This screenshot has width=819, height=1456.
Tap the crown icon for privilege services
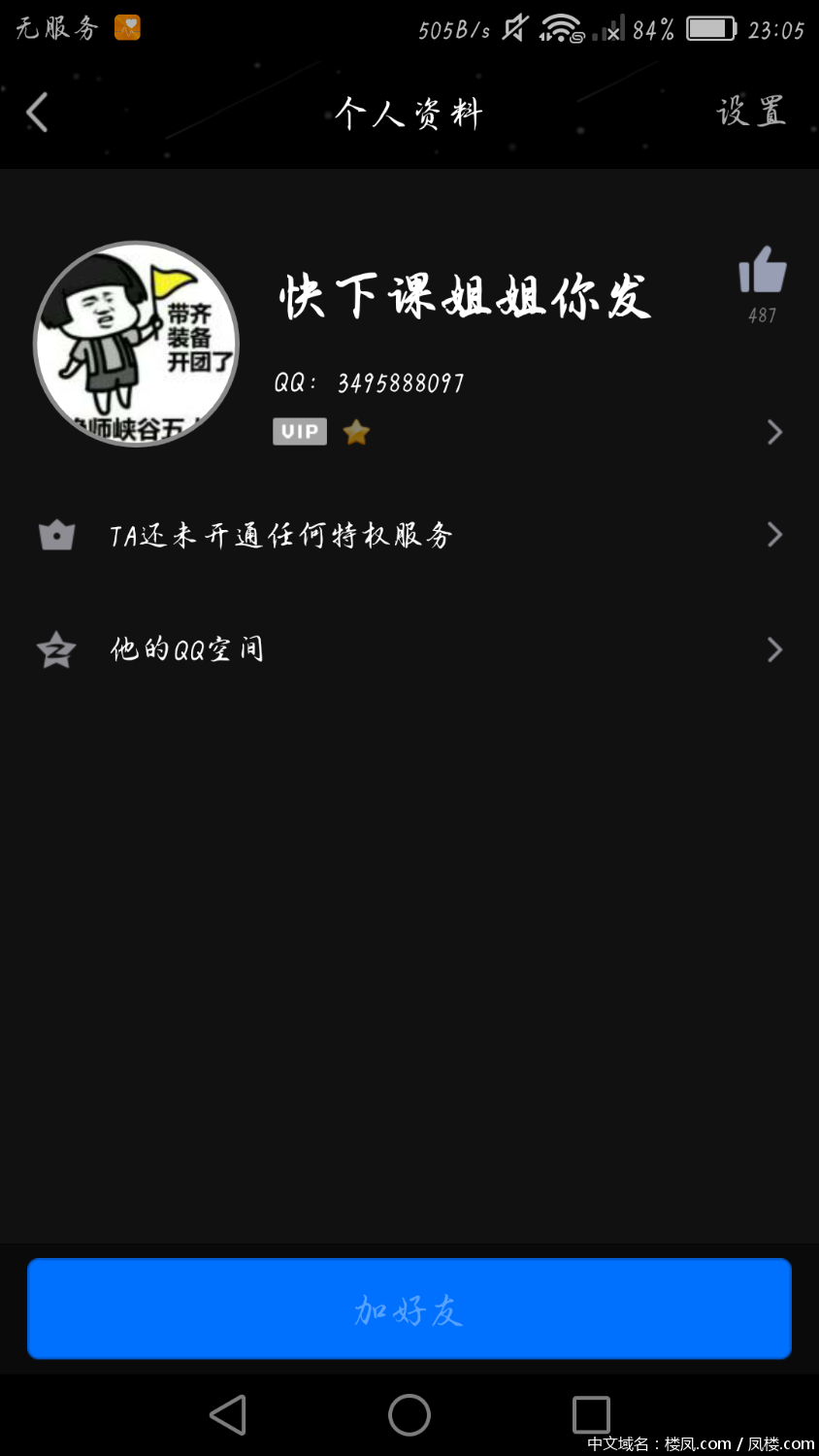tap(55, 534)
